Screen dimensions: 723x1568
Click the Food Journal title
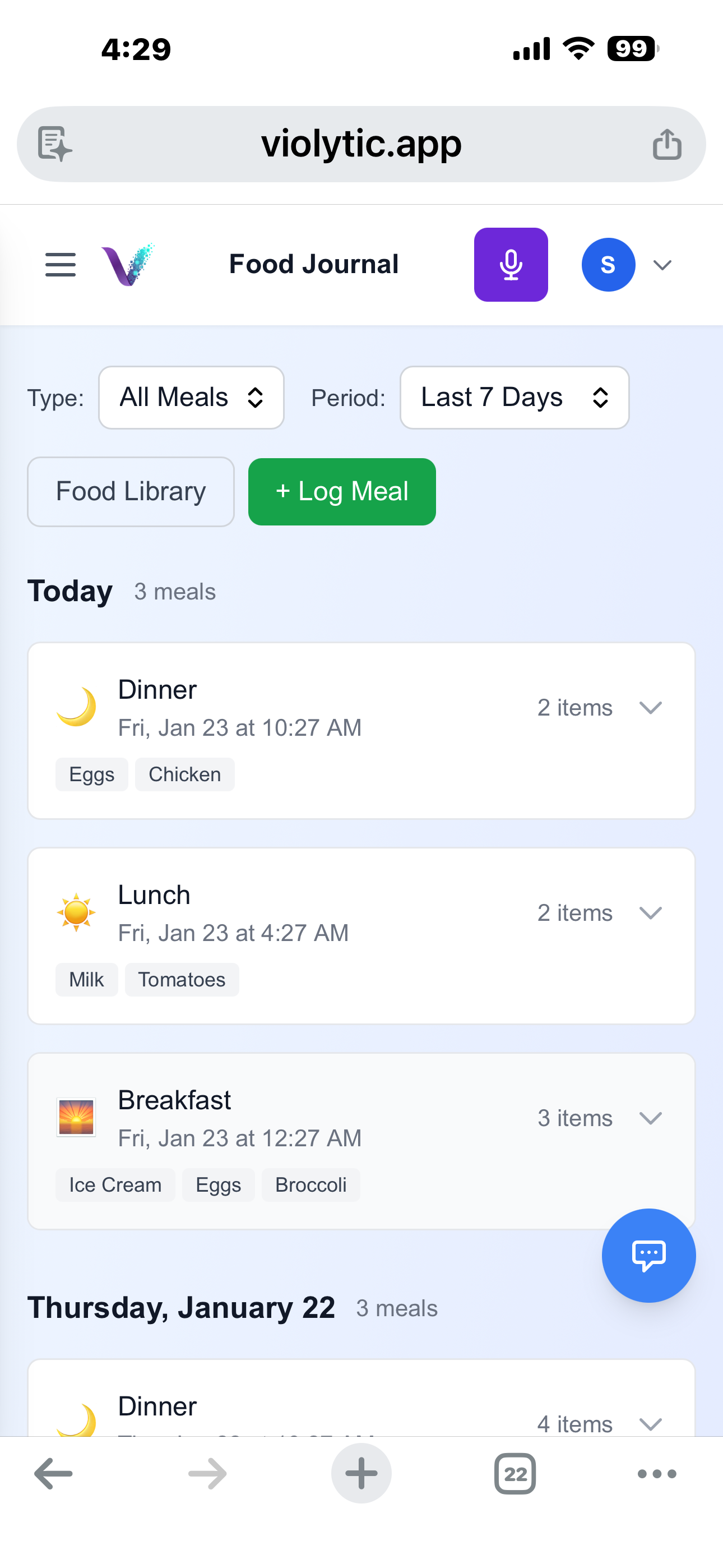[x=313, y=264]
